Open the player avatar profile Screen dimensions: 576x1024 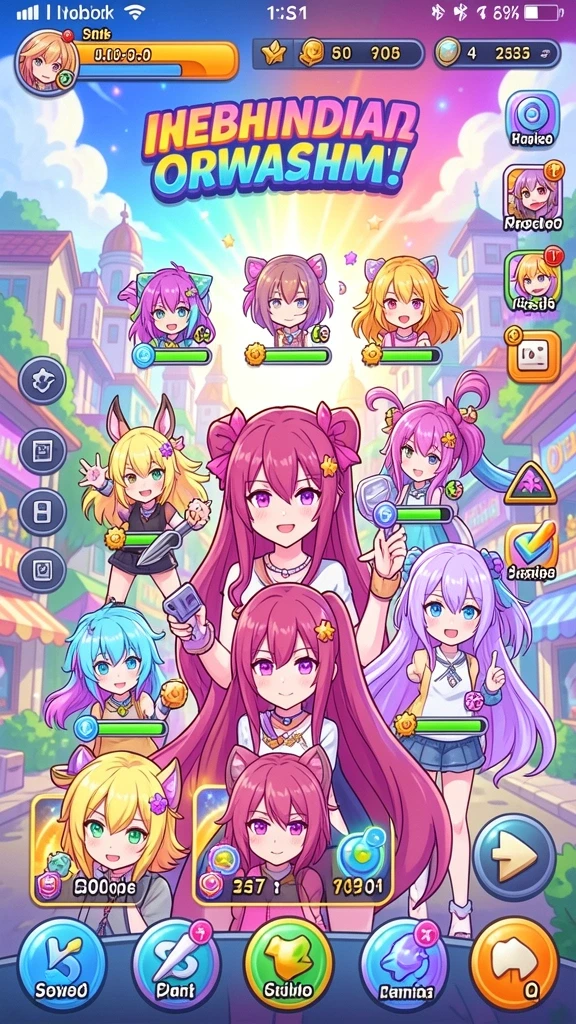tap(47, 63)
